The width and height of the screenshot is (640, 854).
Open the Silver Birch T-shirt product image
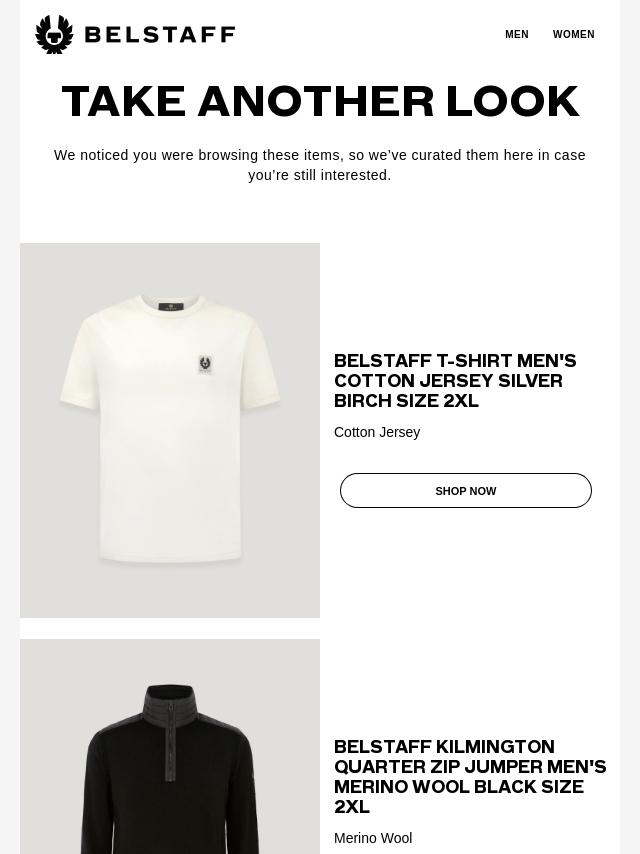tap(170, 430)
